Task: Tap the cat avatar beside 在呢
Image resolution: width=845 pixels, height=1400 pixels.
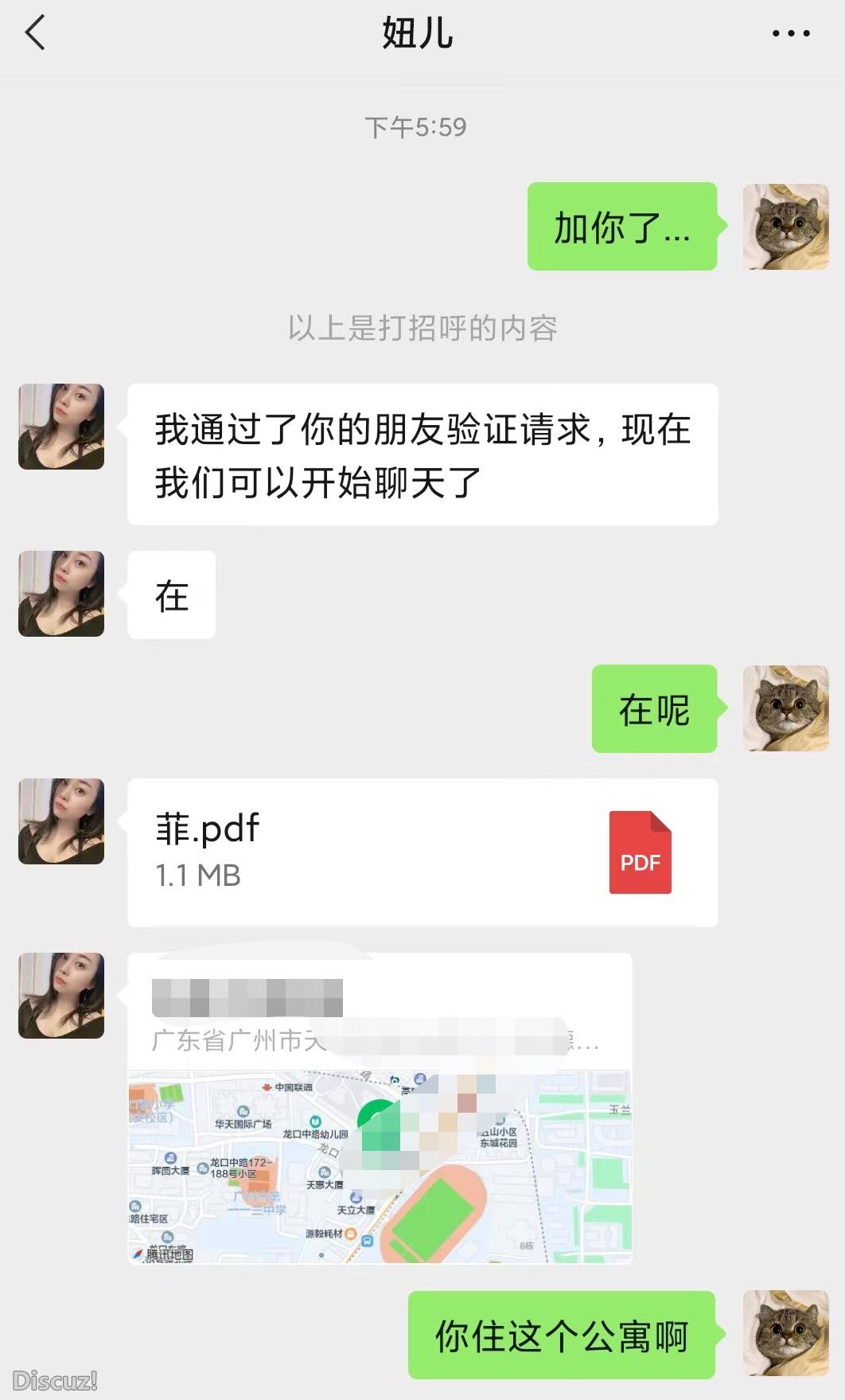Action: pos(785,708)
